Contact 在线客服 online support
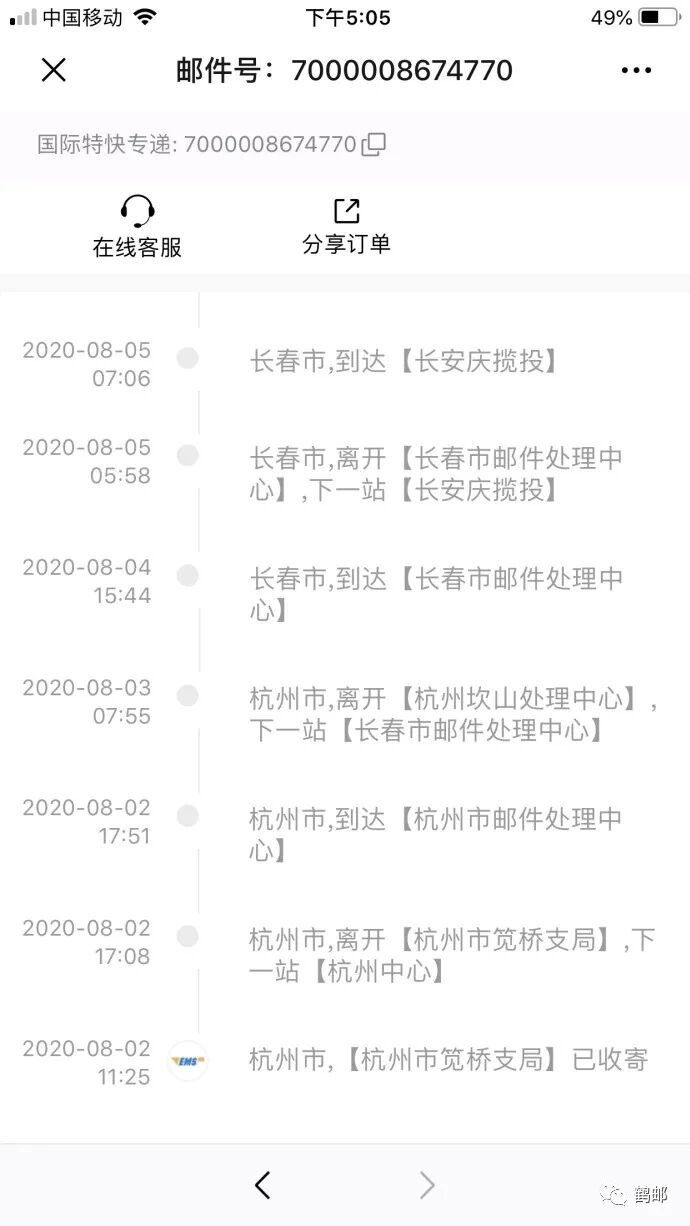Viewport: 690px width, 1226px height. pos(137,227)
